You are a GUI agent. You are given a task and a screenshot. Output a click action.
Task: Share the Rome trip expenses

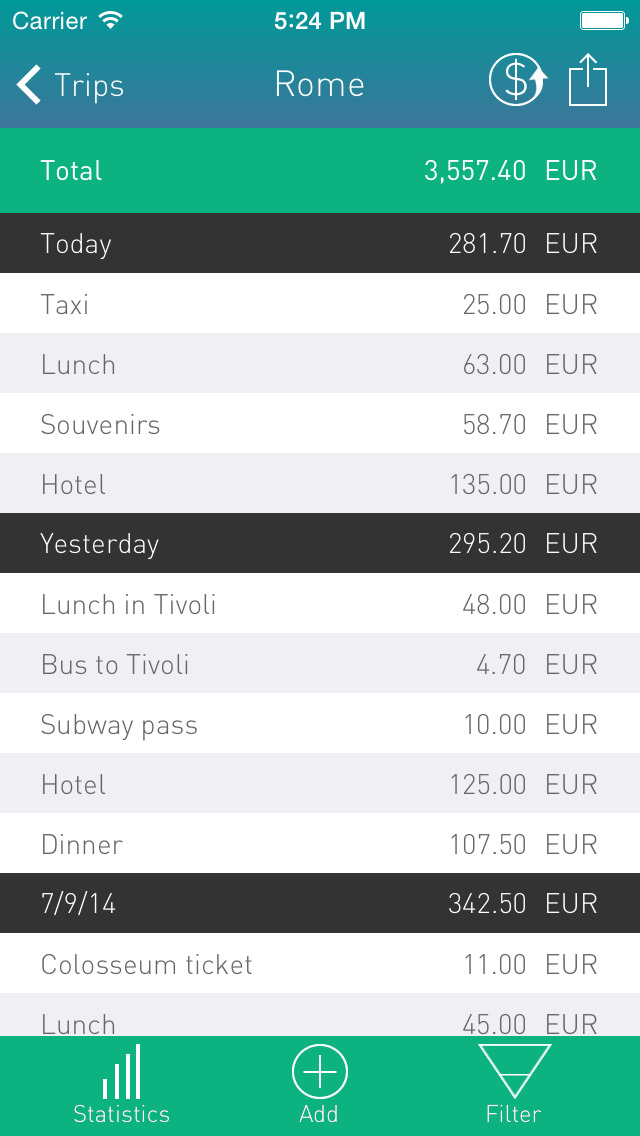[588, 80]
